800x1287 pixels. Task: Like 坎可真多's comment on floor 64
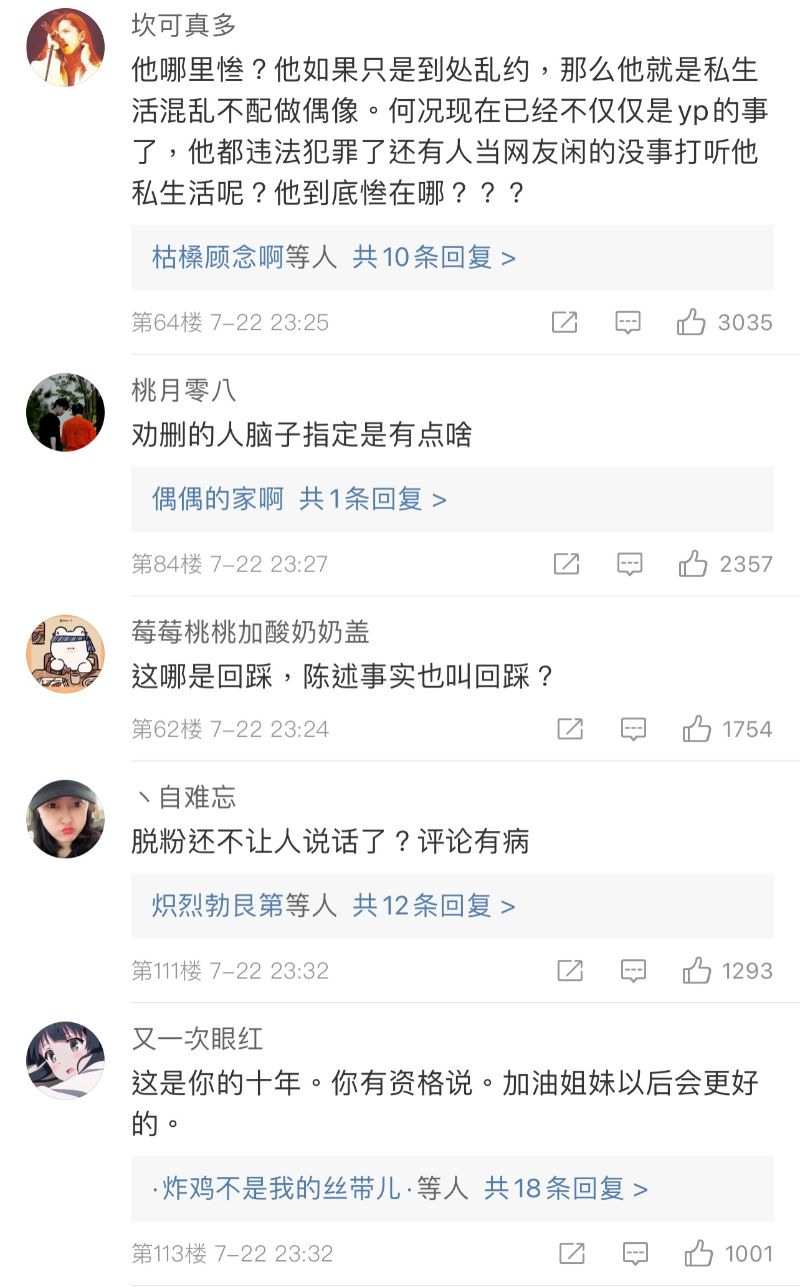click(x=691, y=322)
